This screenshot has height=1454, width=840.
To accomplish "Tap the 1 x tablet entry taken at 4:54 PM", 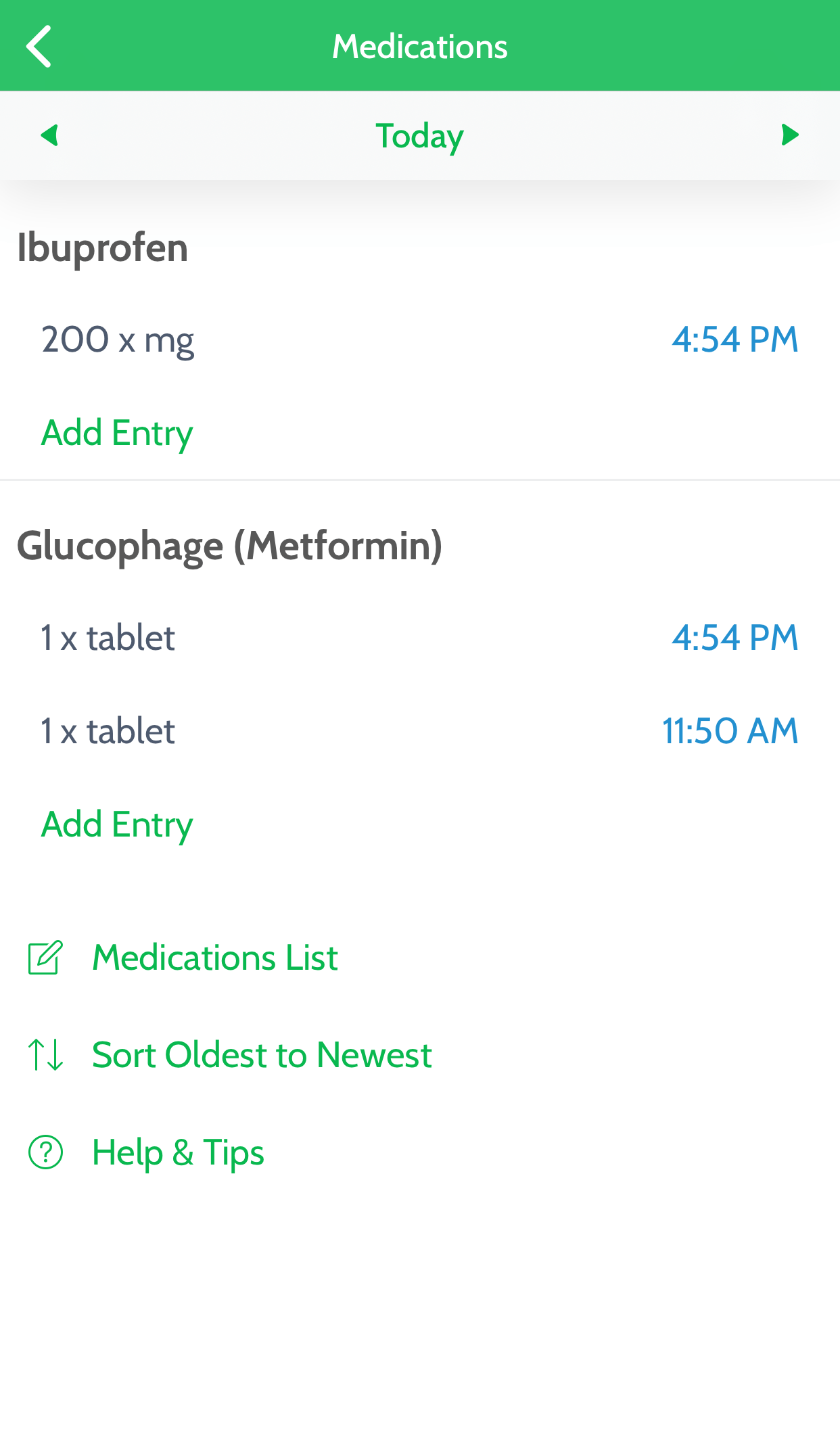I will (x=419, y=636).
